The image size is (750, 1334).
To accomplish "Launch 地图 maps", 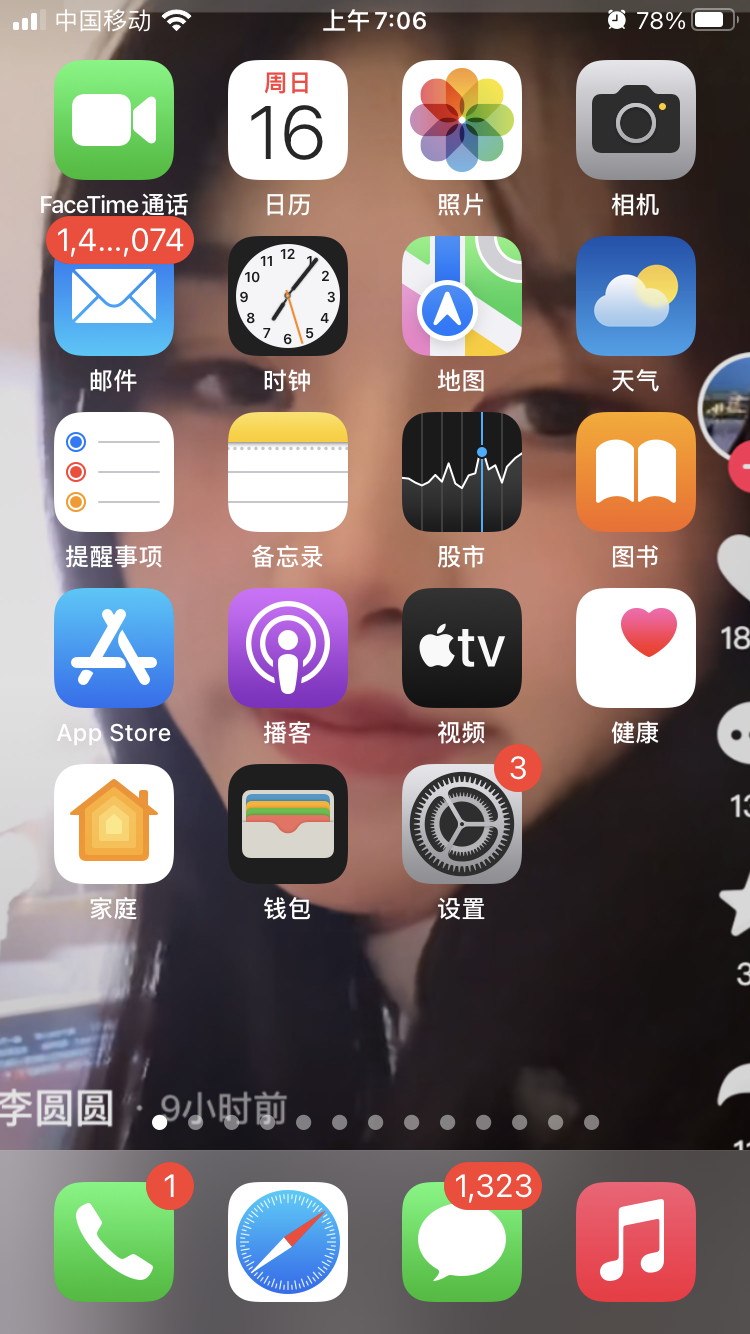I will (462, 296).
